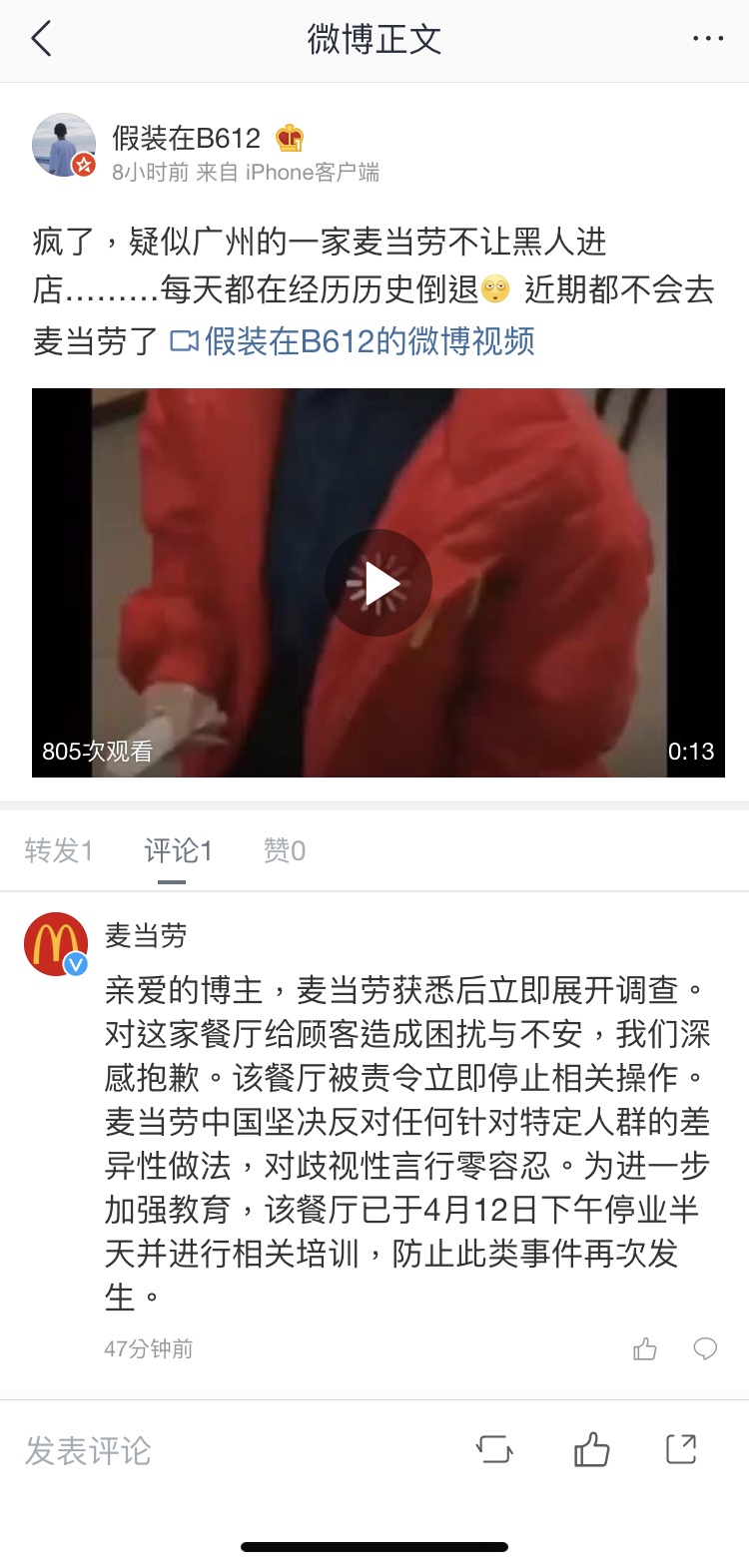Switch to the 转发1 tab
Screen dimensions: 749x1568
59,850
